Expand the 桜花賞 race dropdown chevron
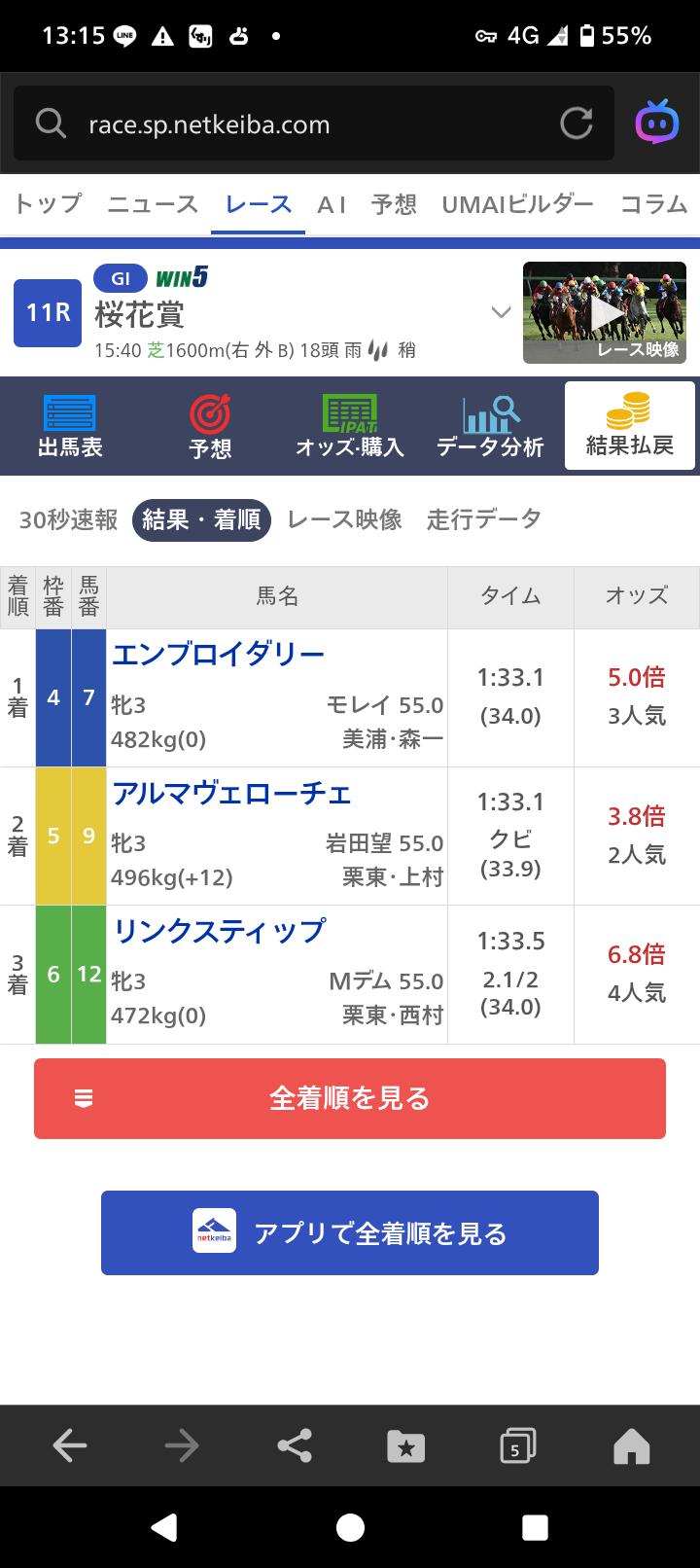Screen dimensions: 700x1568 [501, 312]
